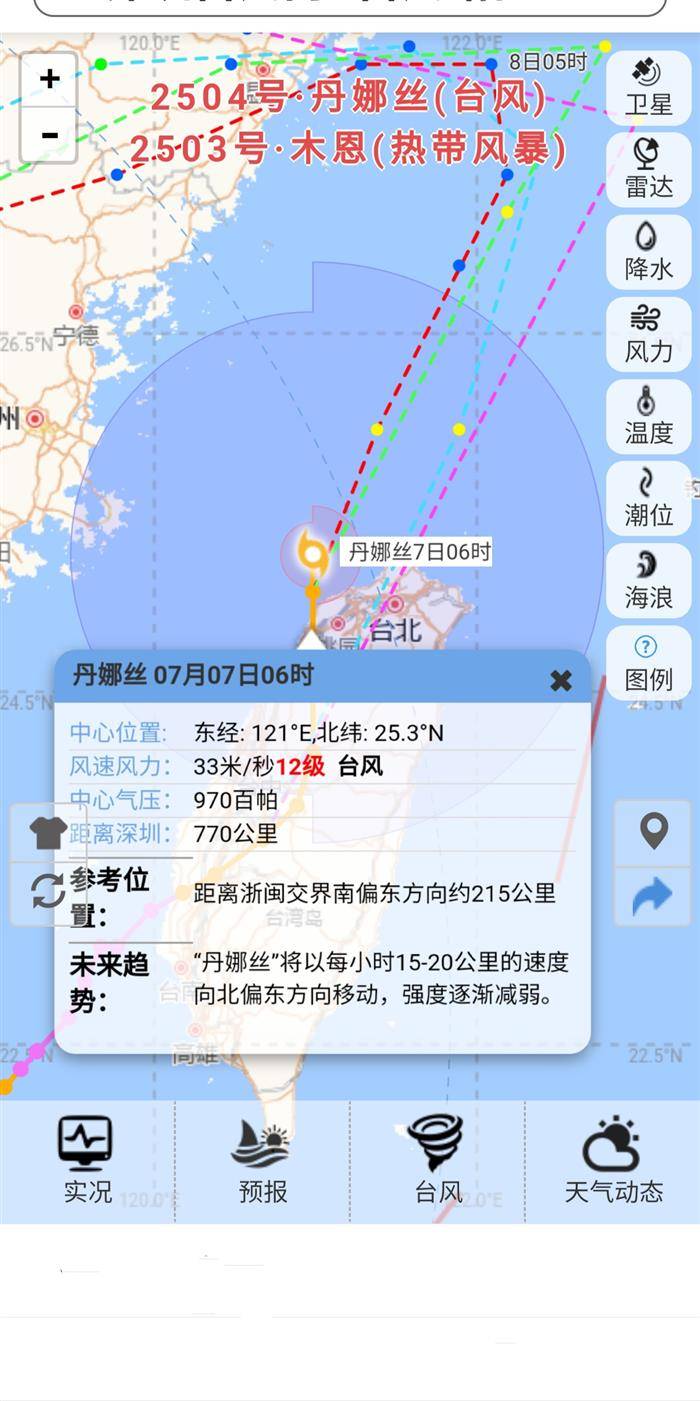The width and height of the screenshot is (700, 1401).
Task: Zoom out of the map
Action: click(49, 135)
